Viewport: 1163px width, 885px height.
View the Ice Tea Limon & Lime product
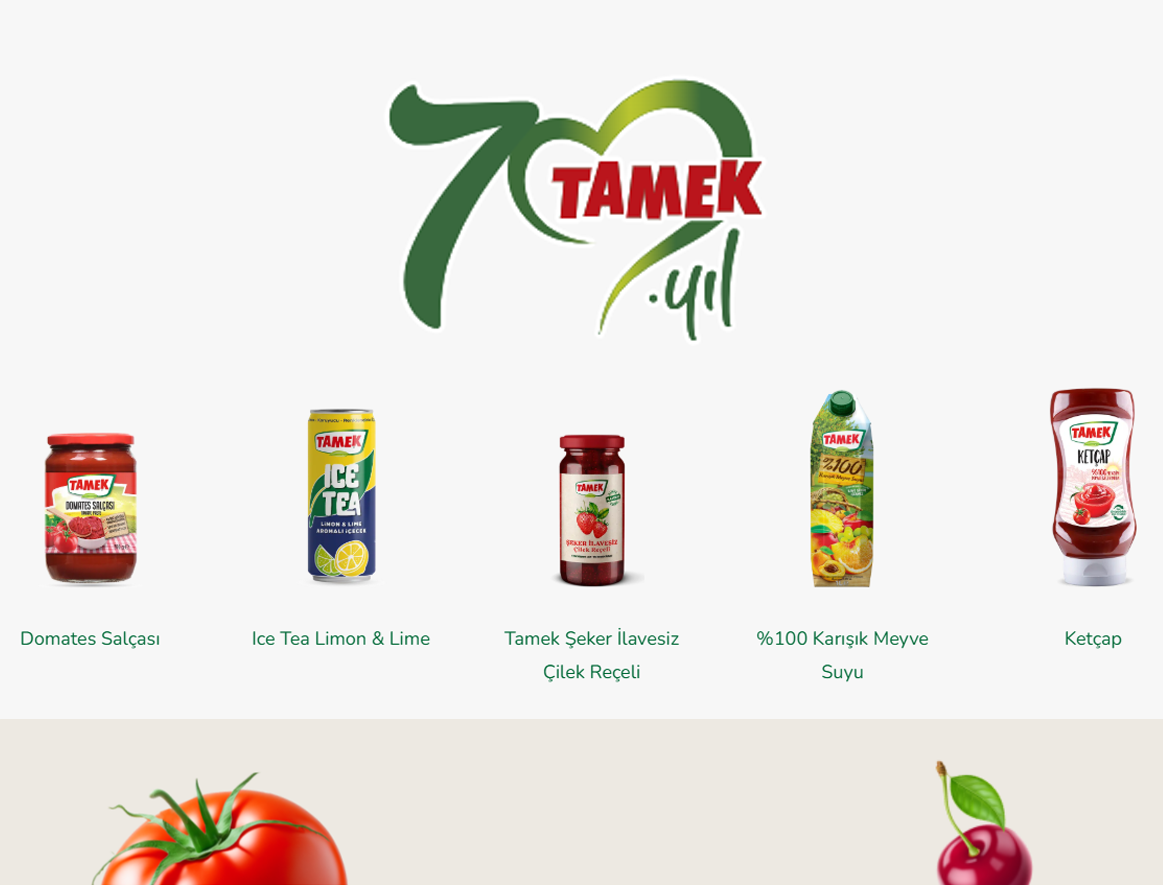[340, 638]
